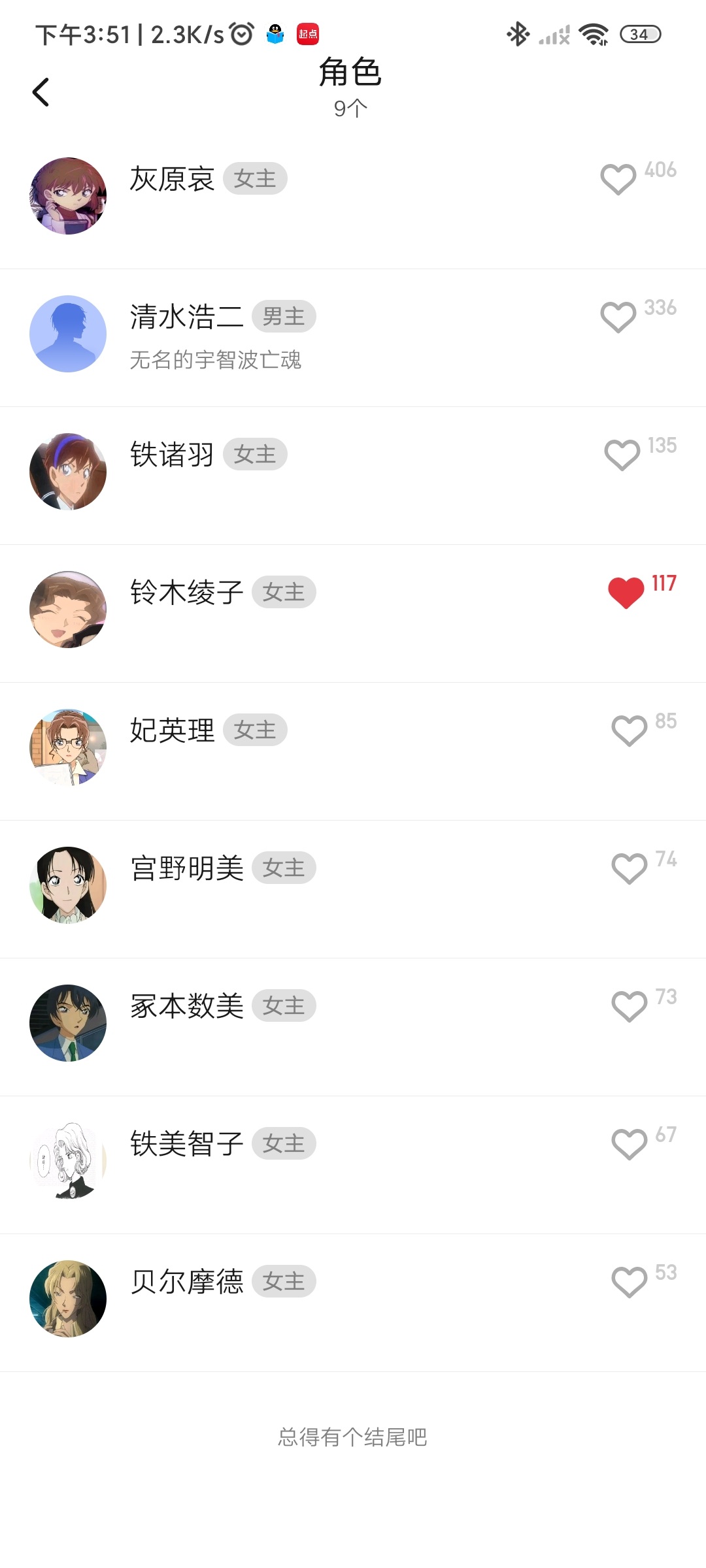The height and width of the screenshot is (1568, 706).
Task: Like the character 铁美智子
Action: pyautogui.click(x=629, y=1144)
